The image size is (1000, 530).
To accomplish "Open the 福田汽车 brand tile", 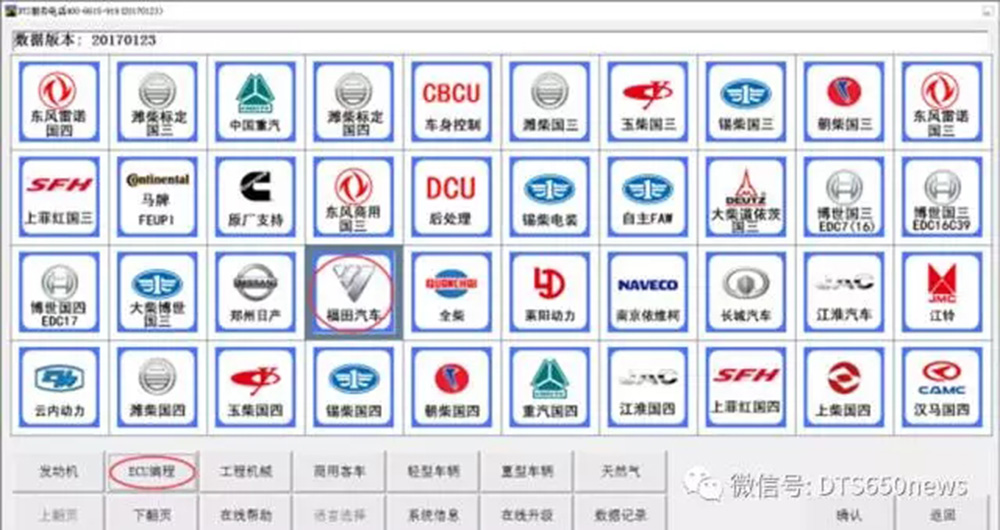I will click(x=353, y=292).
